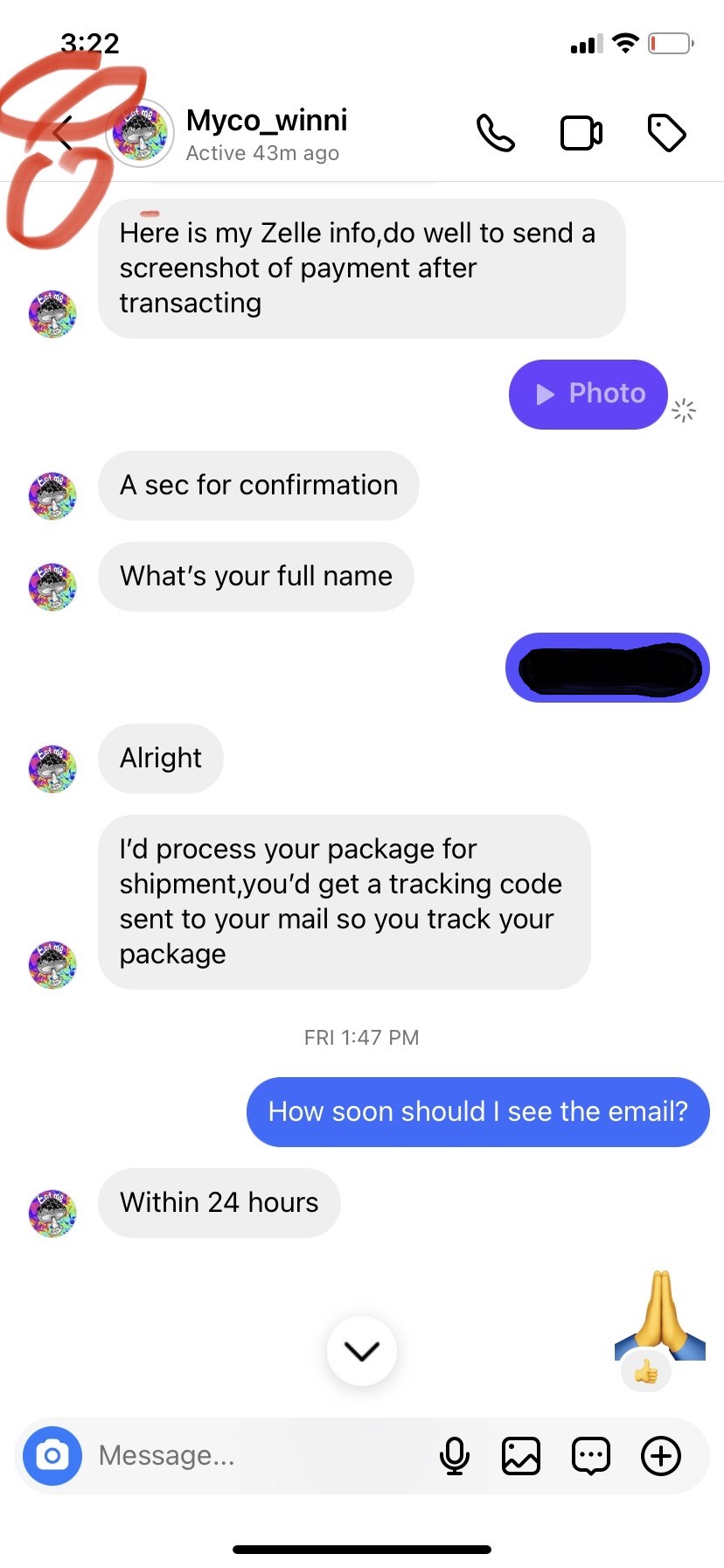724x1568 pixels.
Task: Open the tag label icon
Action: [666, 133]
